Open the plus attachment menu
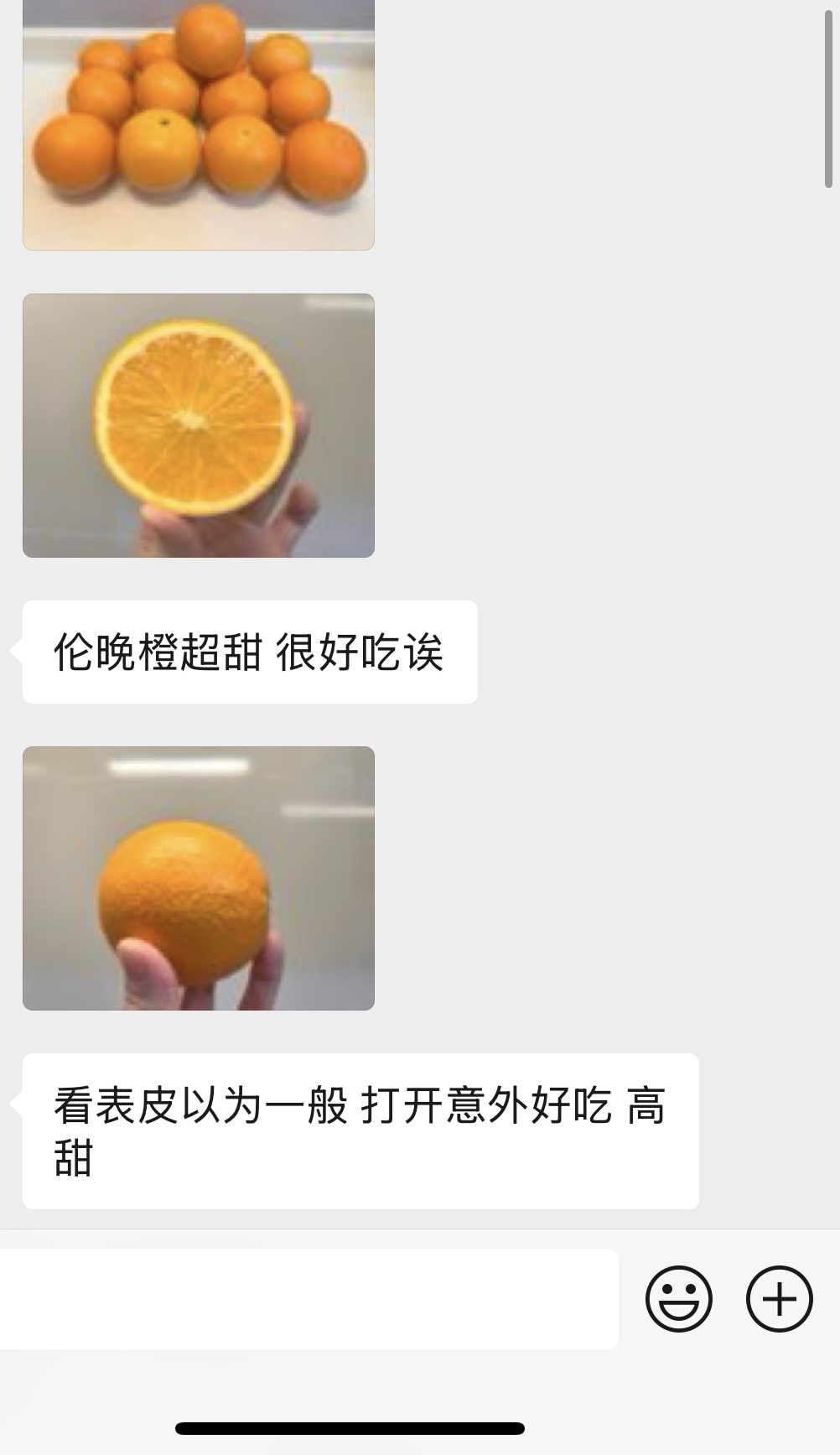The image size is (840, 1455). click(x=779, y=1298)
